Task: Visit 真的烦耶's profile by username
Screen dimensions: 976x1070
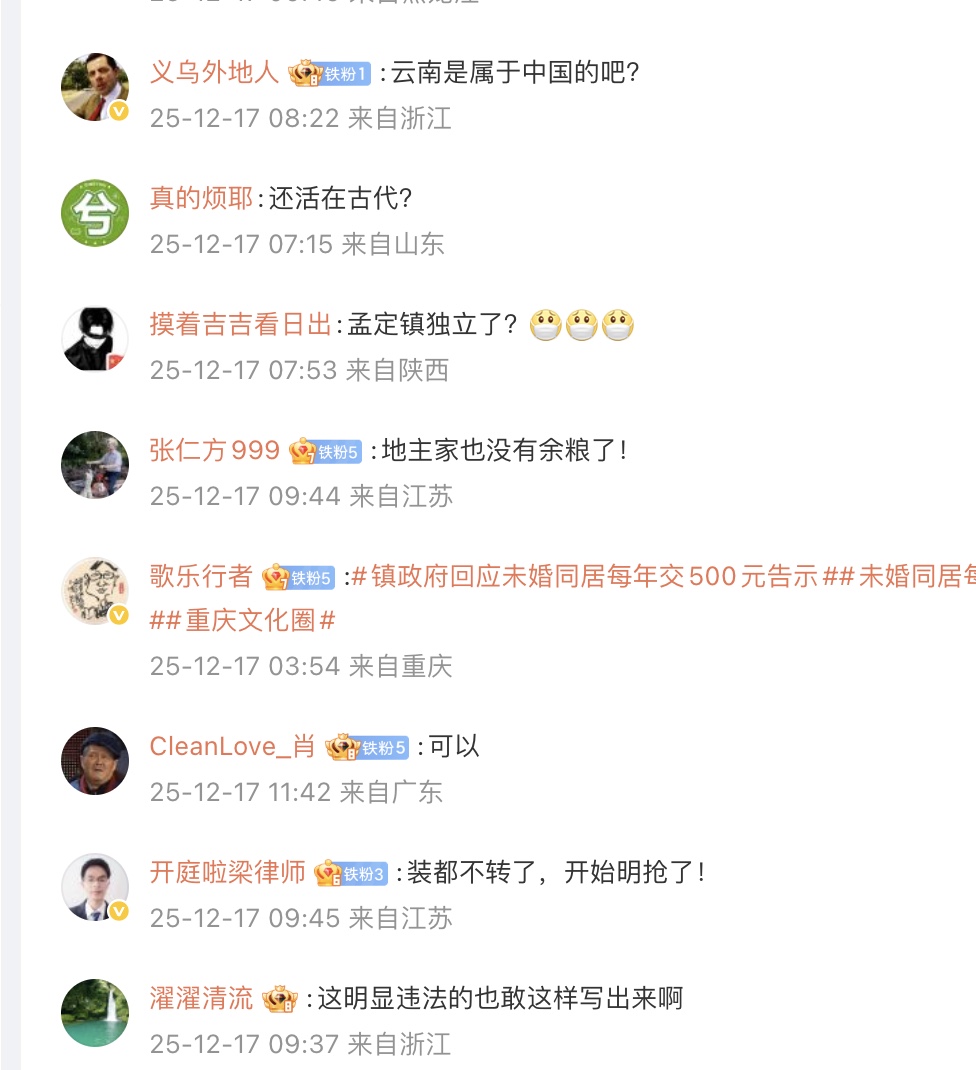Action: [201, 198]
